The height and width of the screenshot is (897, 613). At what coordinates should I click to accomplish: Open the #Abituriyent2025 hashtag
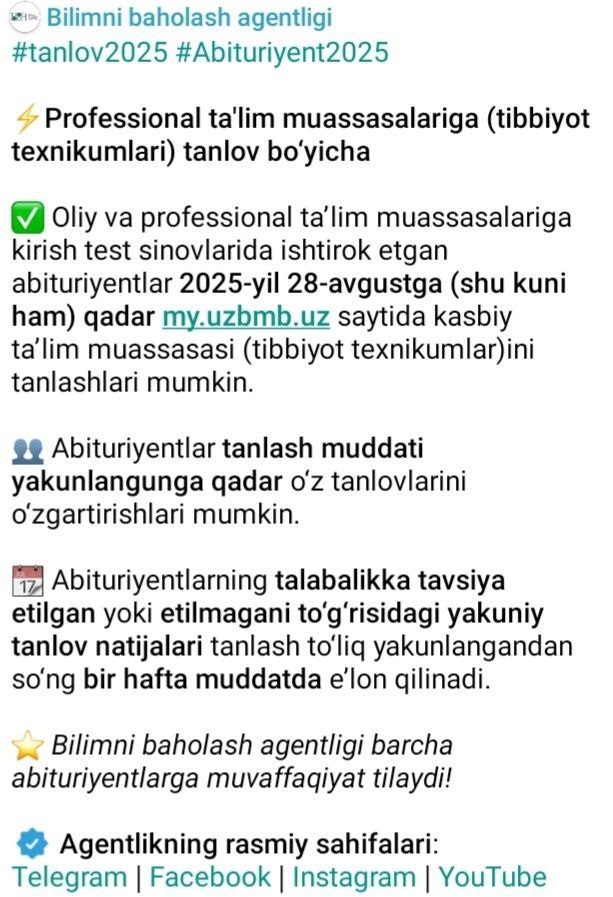[x=280, y=52]
